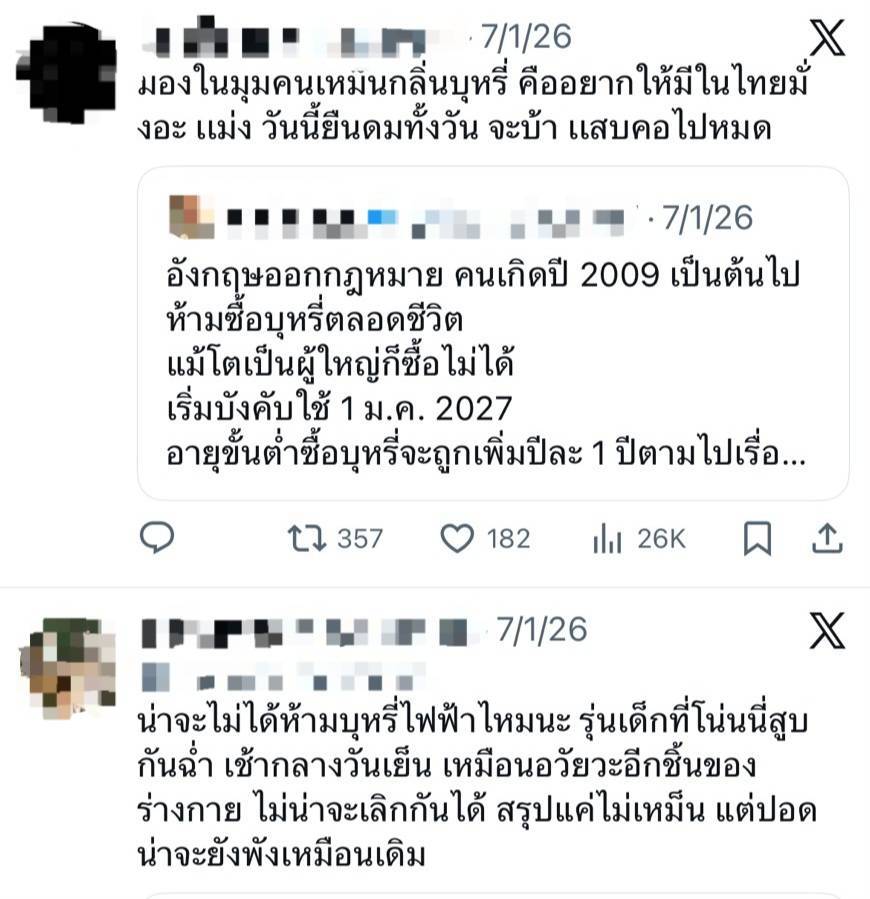Share the first post
This screenshot has height=899, width=870.
coord(827,539)
